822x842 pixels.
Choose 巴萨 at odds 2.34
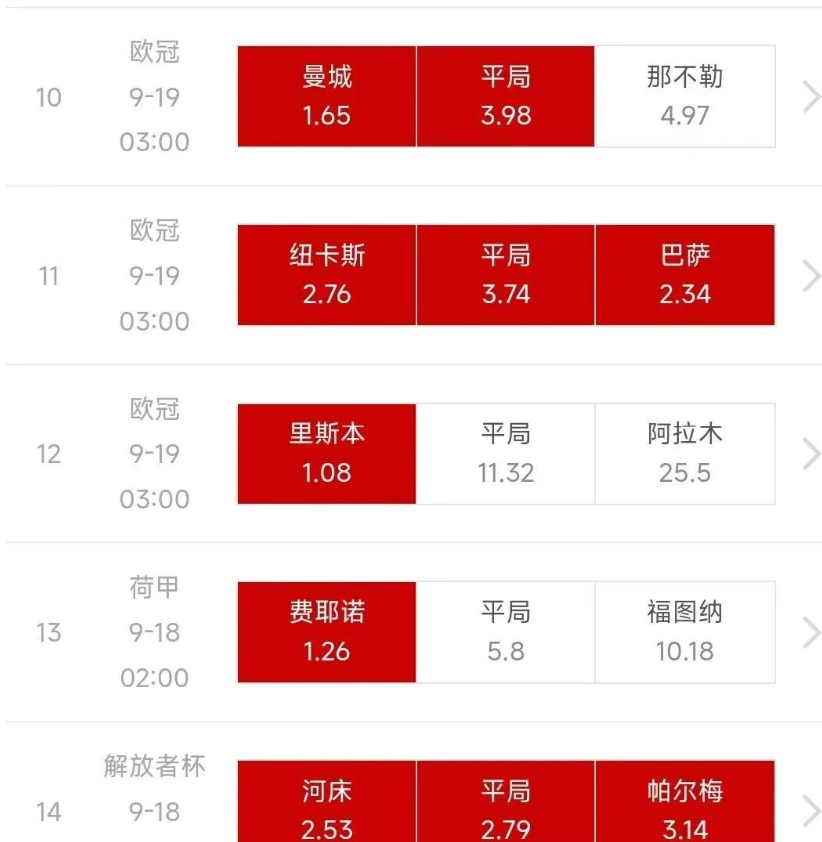685,275
